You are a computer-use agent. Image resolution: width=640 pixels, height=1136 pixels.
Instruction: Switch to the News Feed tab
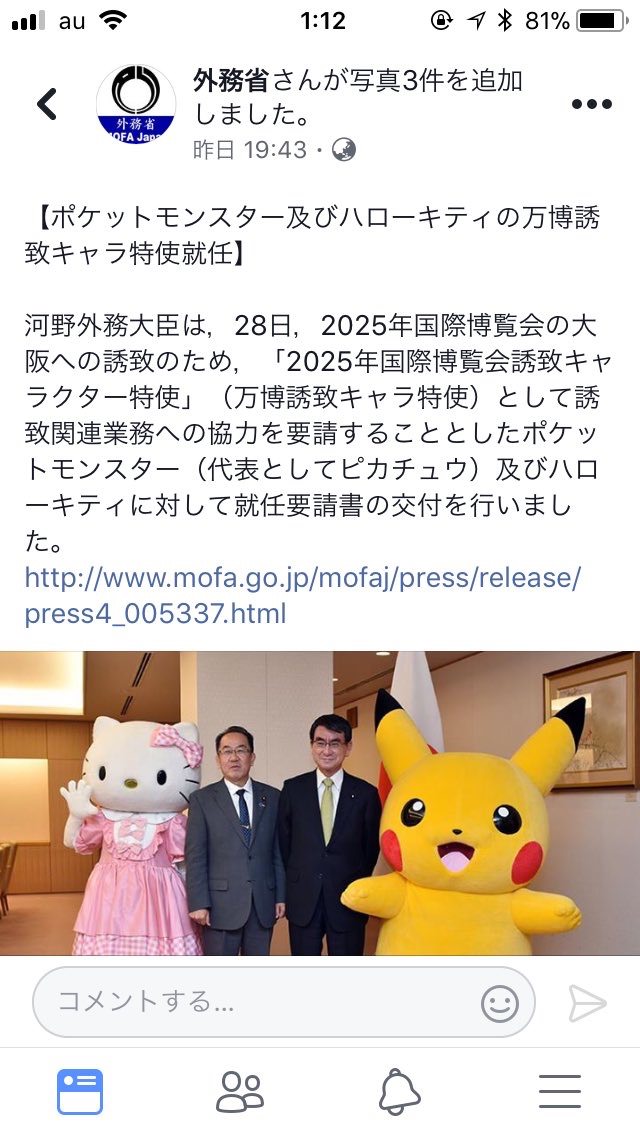(x=80, y=1092)
